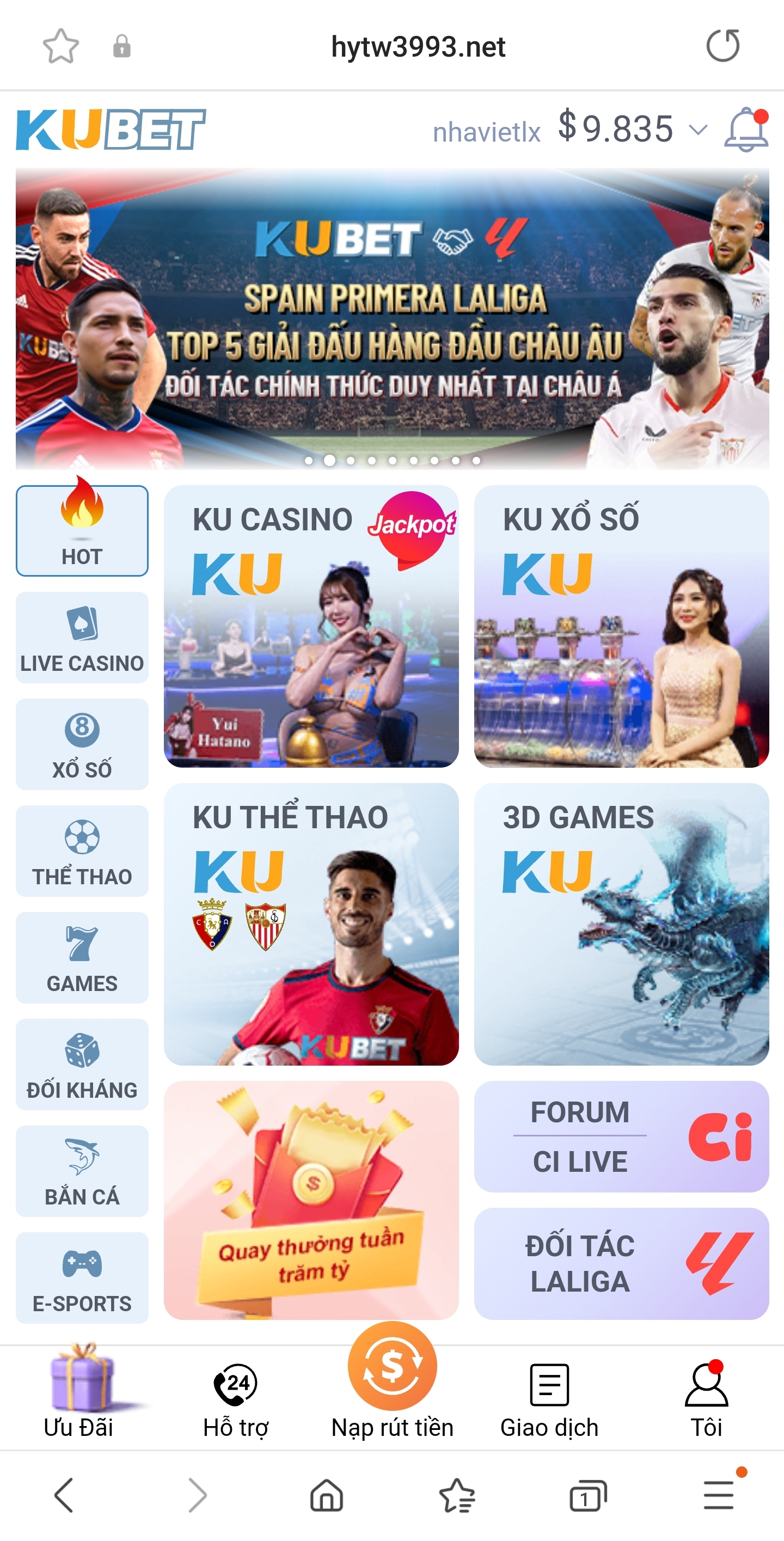Reload the page in the browser

(722, 46)
